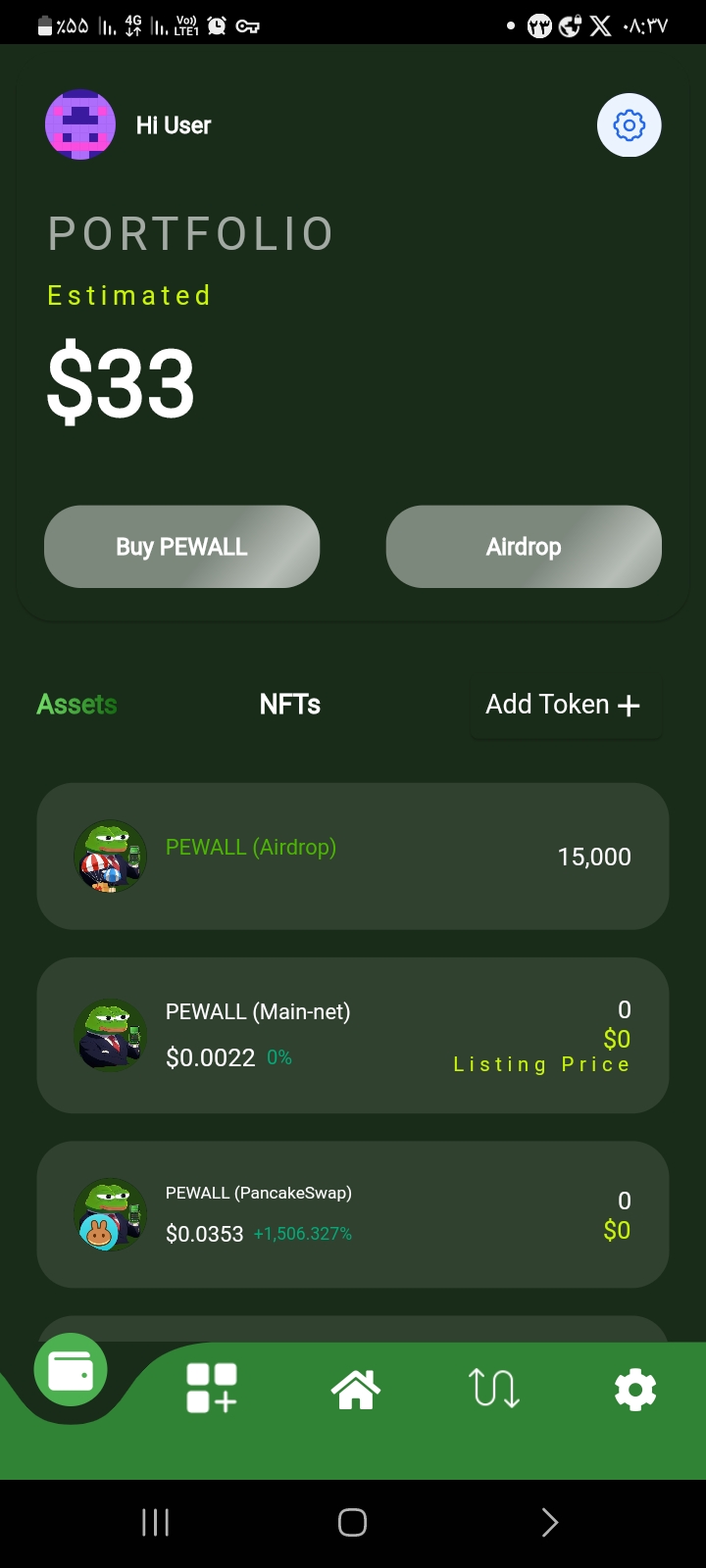The width and height of the screenshot is (706, 1568).
Task: Open the PEWALL (Airdrop) asset card
Action: tap(353, 857)
